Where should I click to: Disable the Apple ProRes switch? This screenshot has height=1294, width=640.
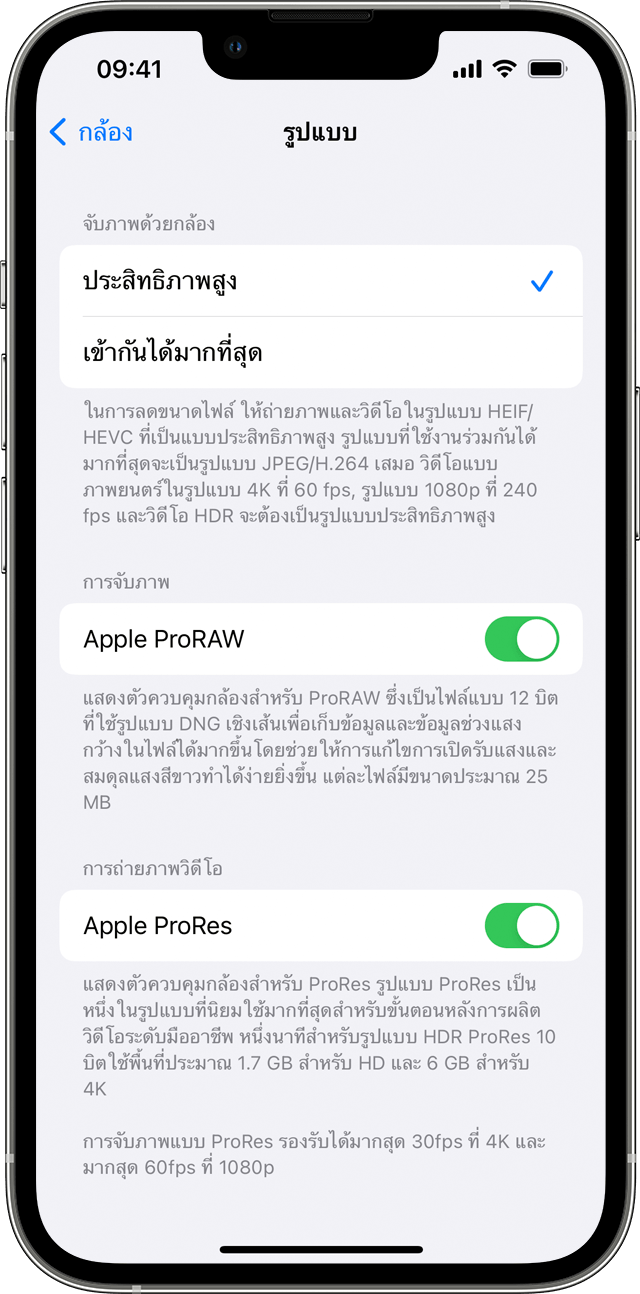tap(521, 926)
